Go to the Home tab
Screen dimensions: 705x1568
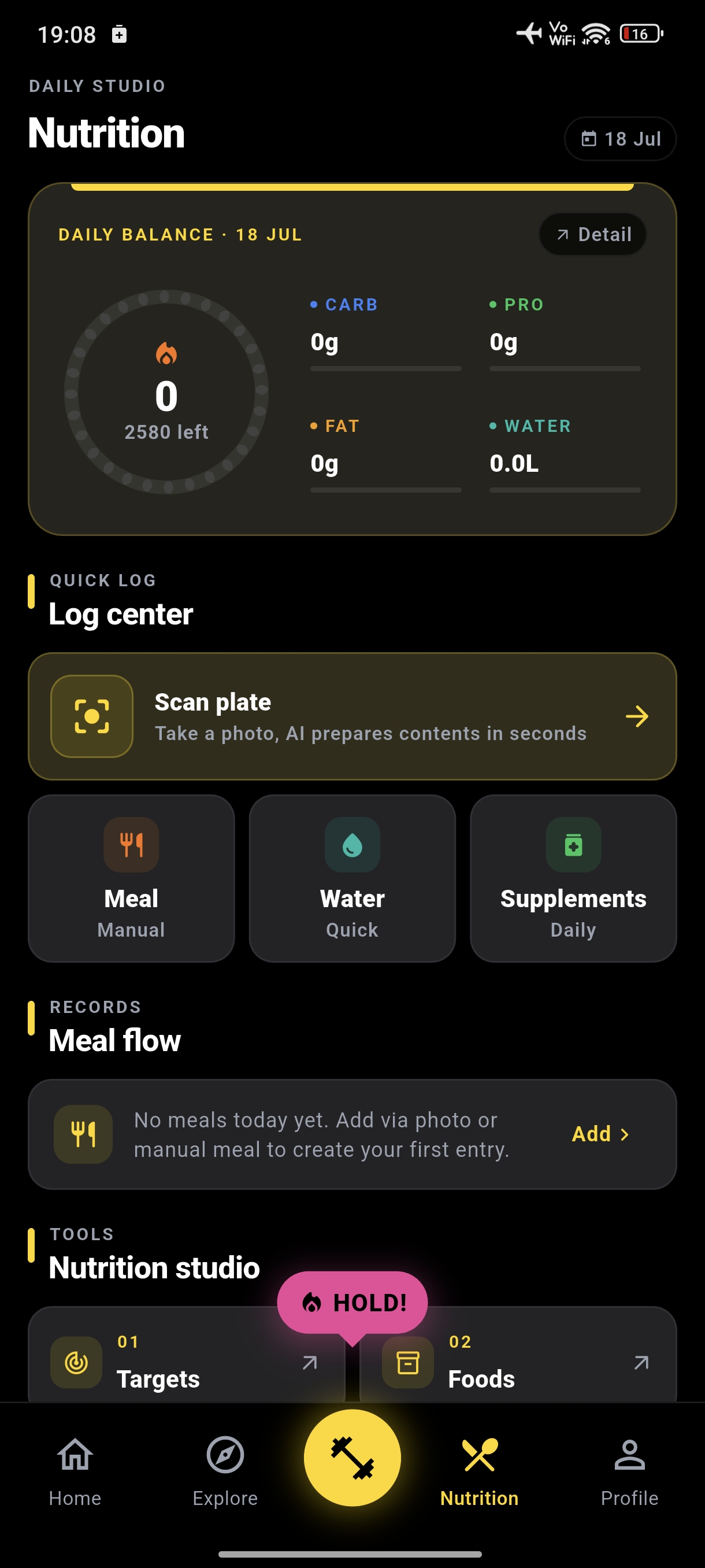coord(75,1471)
